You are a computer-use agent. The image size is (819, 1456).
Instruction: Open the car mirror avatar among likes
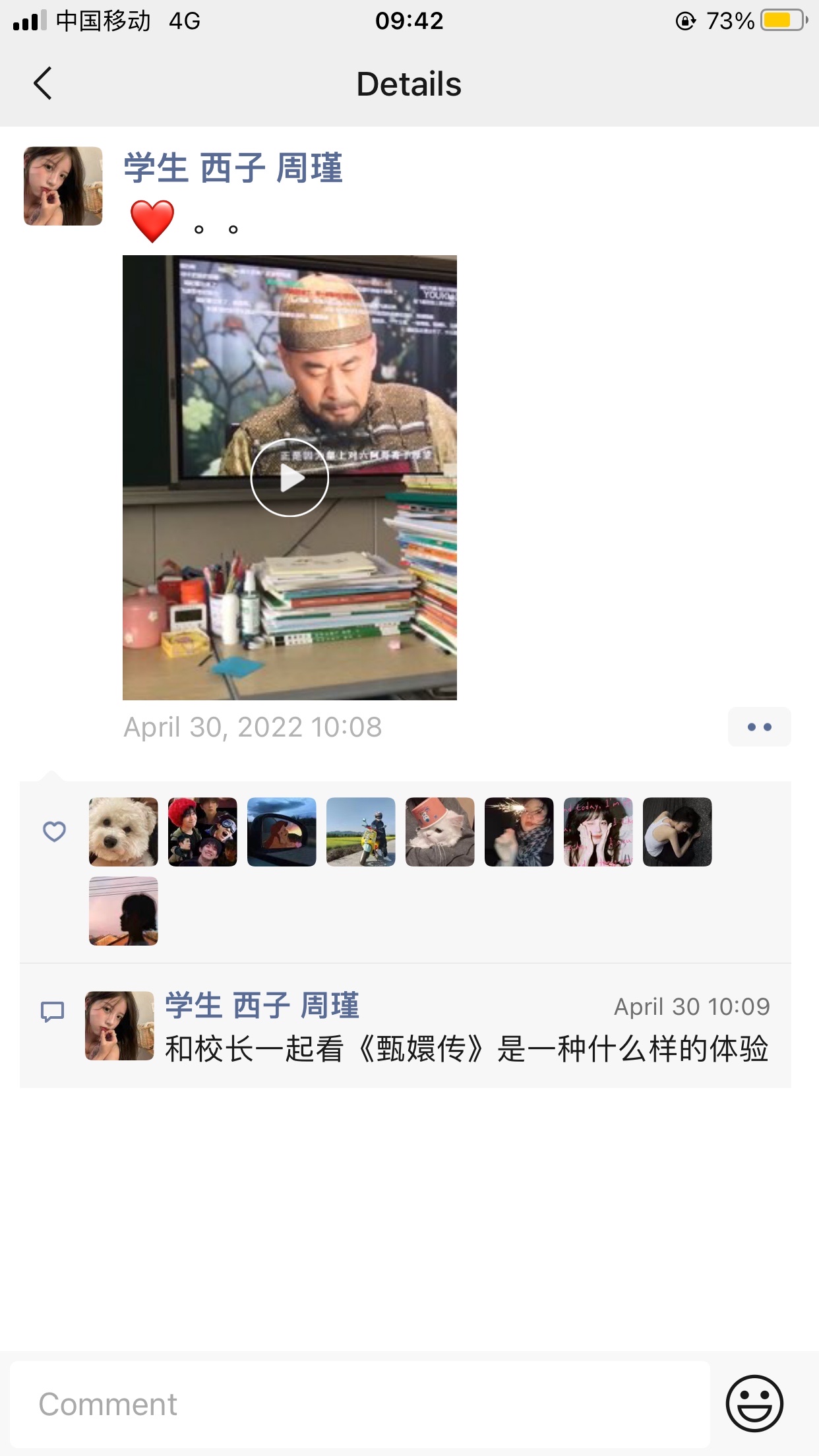pyautogui.click(x=282, y=832)
